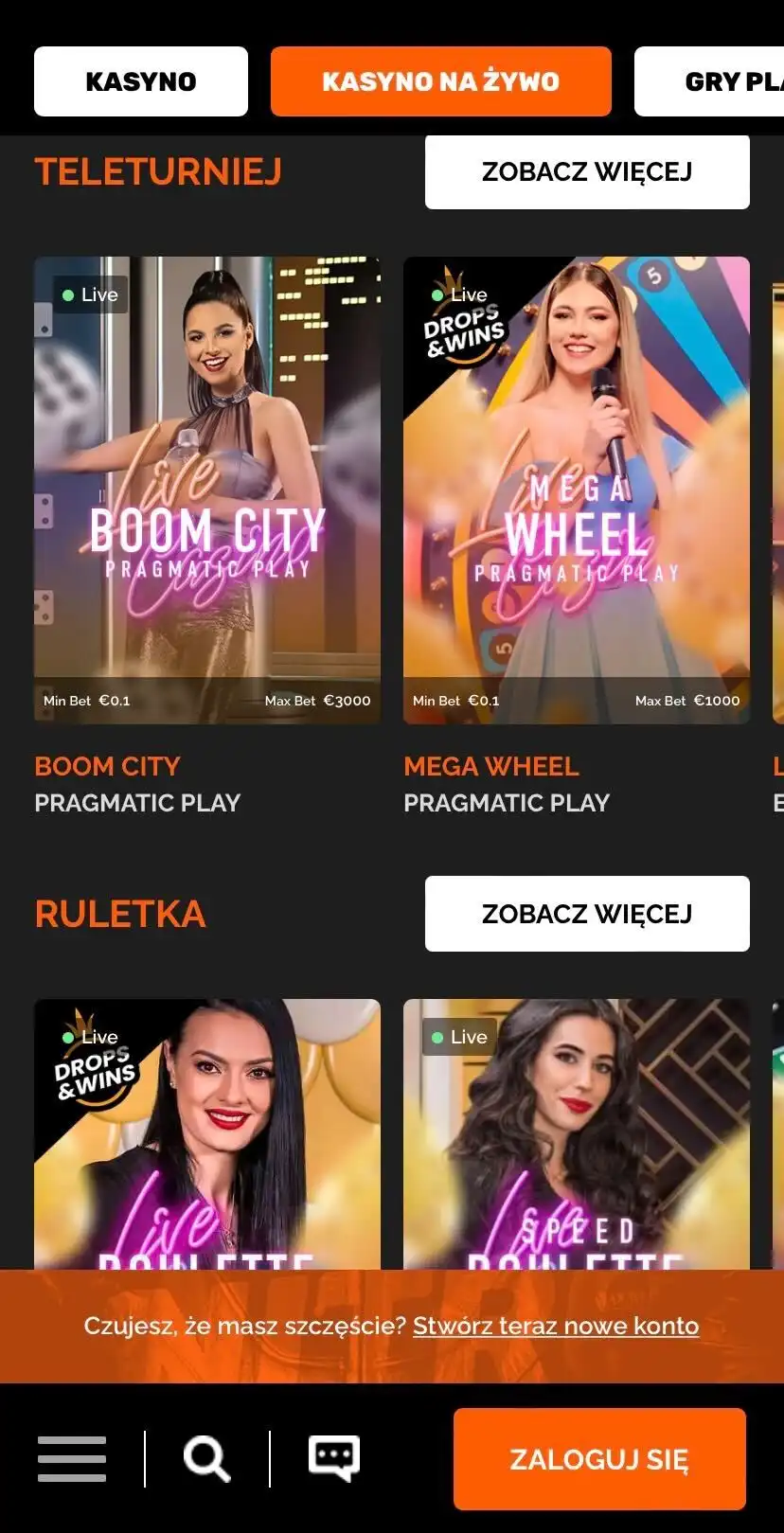This screenshot has height=1533, width=784.
Task: Switch to the Kasyno tab
Action: [x=141, y=81]
